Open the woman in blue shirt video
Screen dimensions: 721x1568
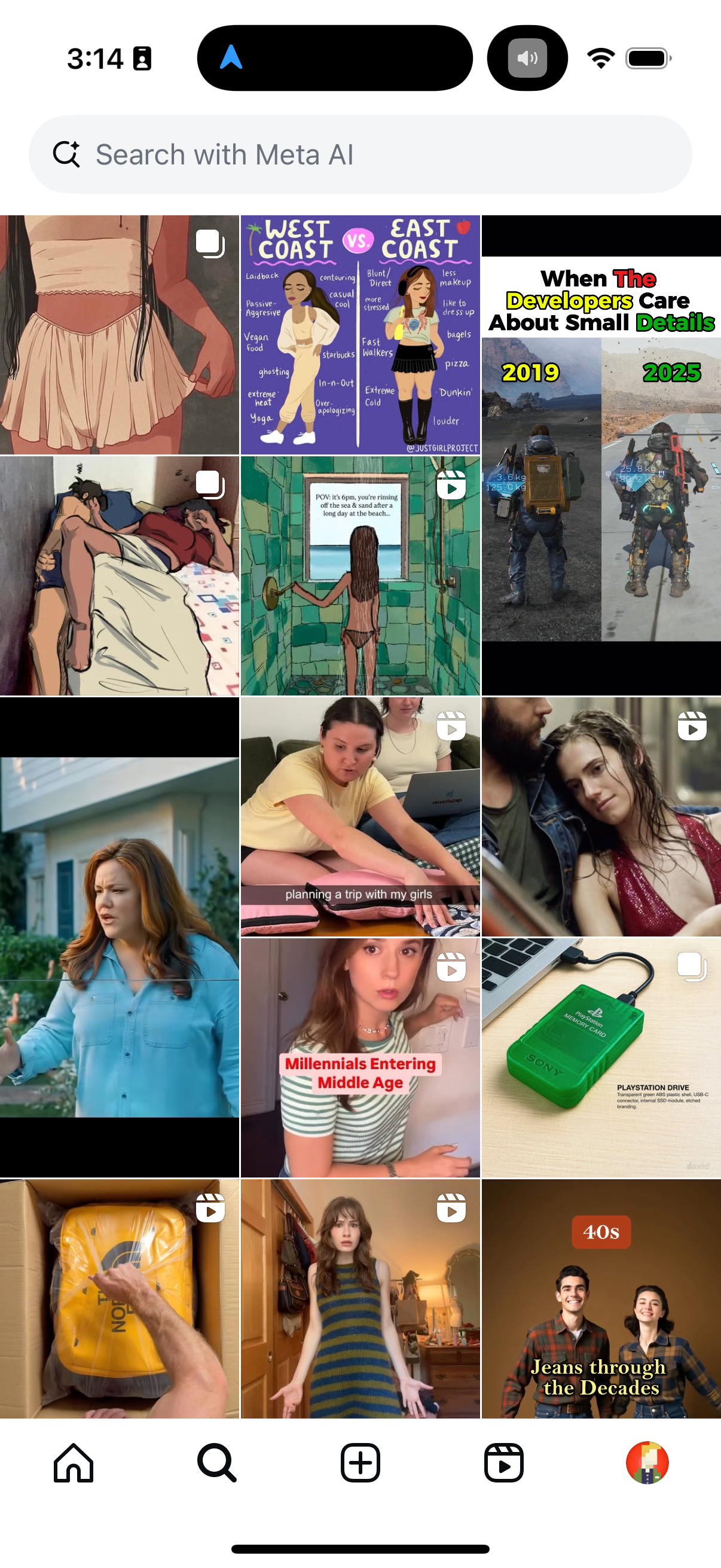[119, 938]
